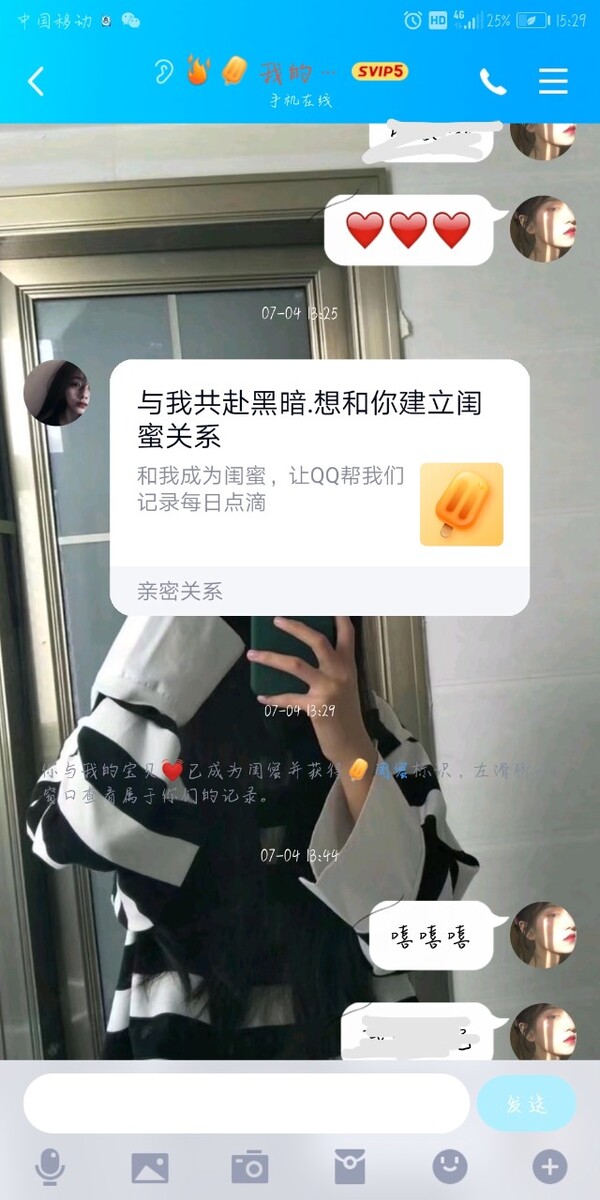Image resolution: width=600 pixels, height=1200 pixels.
Task: Open the voice message microphone
Action: [x=50, y=1166]
